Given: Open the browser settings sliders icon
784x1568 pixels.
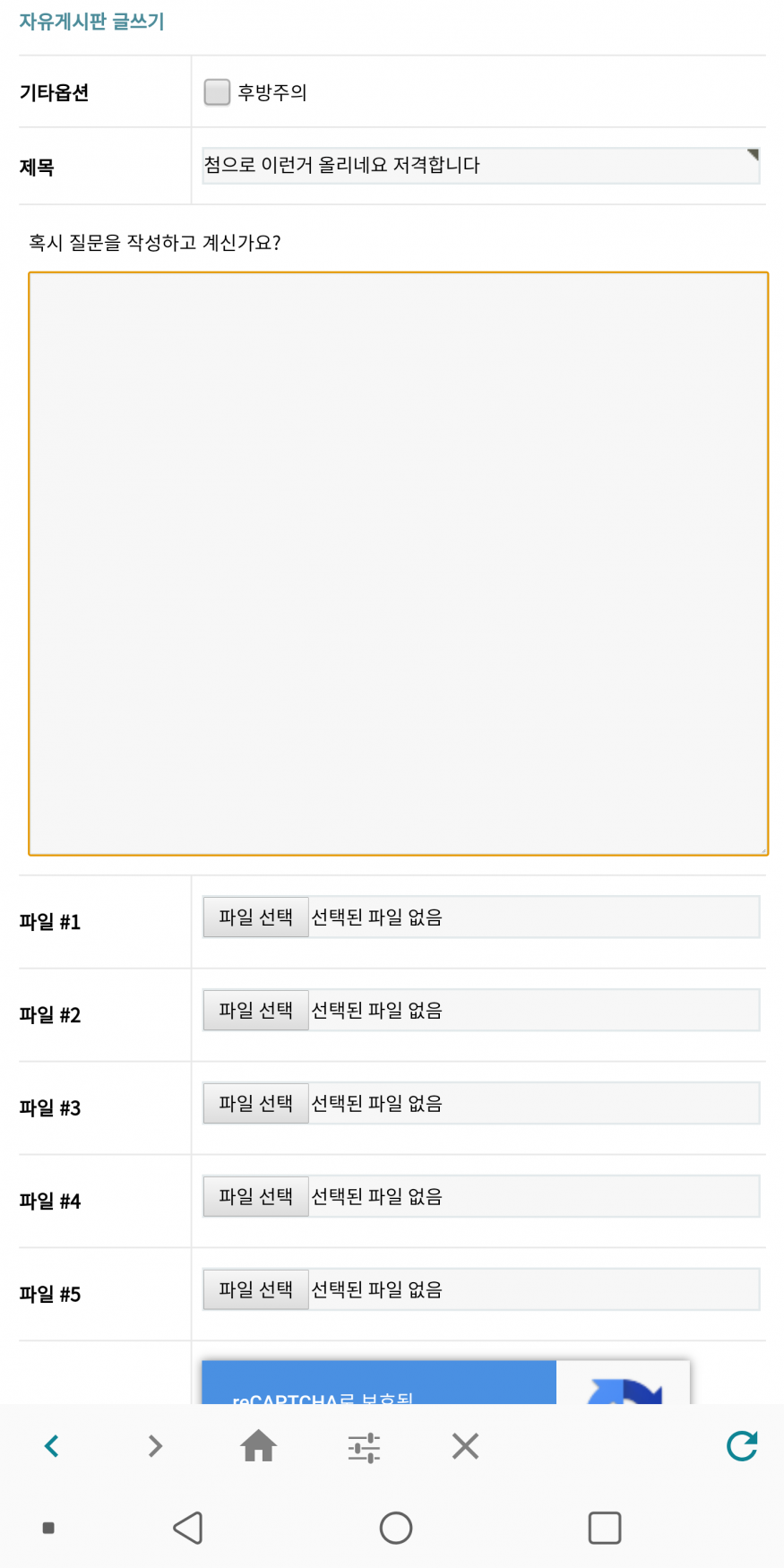Looking at the screenshot, I should [x=364, y=1447].
